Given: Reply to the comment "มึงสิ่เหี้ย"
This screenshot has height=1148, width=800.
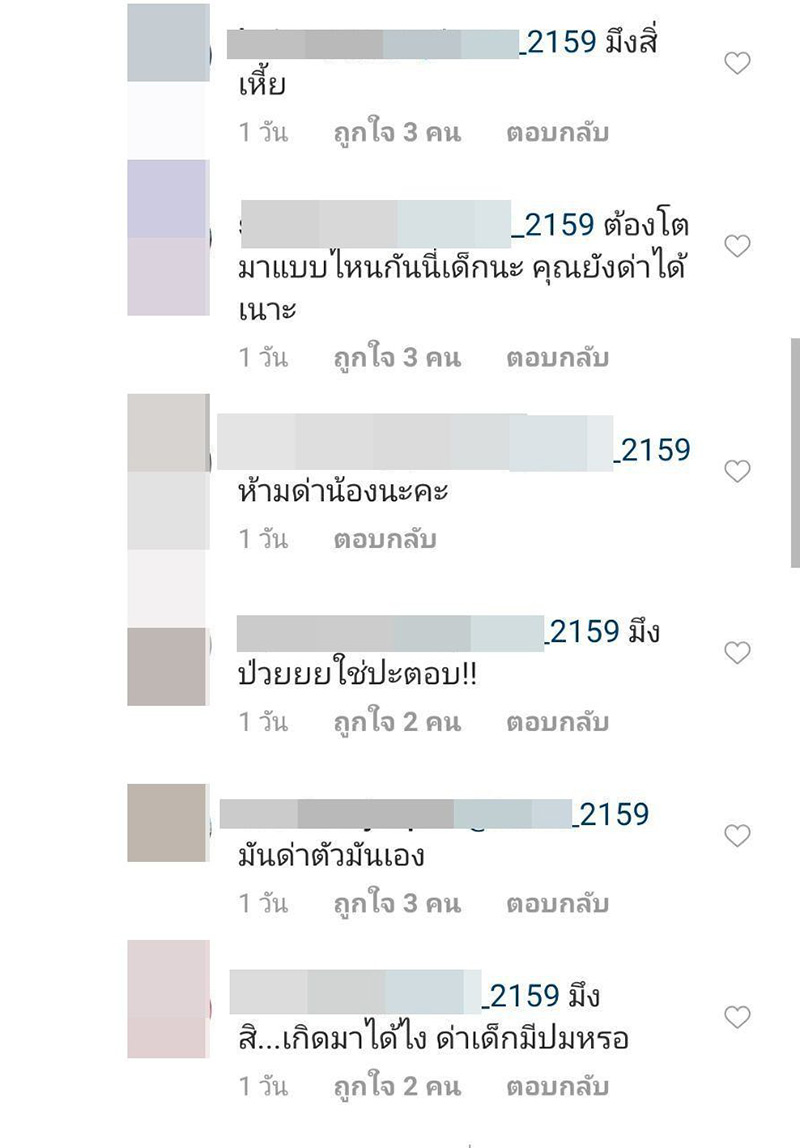Looking at the screenshot, I should tap(557, 133).
